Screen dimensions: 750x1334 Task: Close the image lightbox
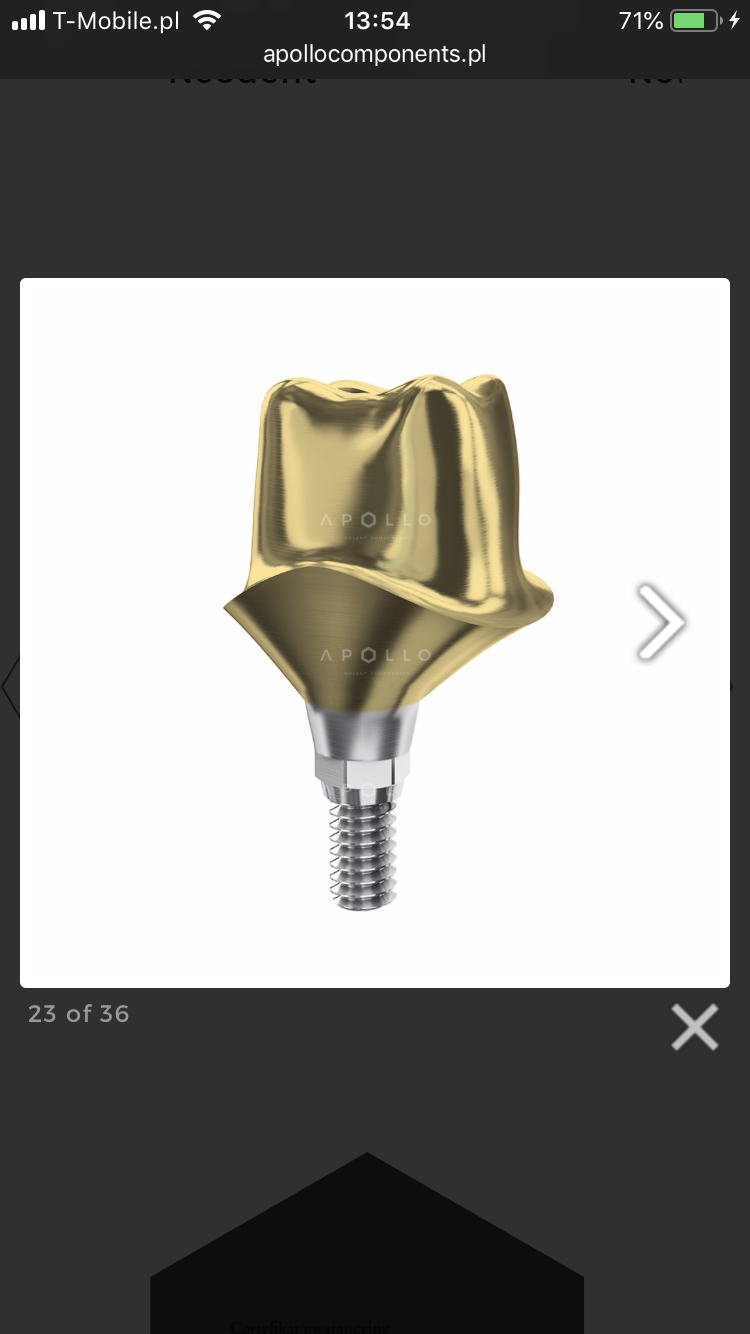tap(695, 1027)
